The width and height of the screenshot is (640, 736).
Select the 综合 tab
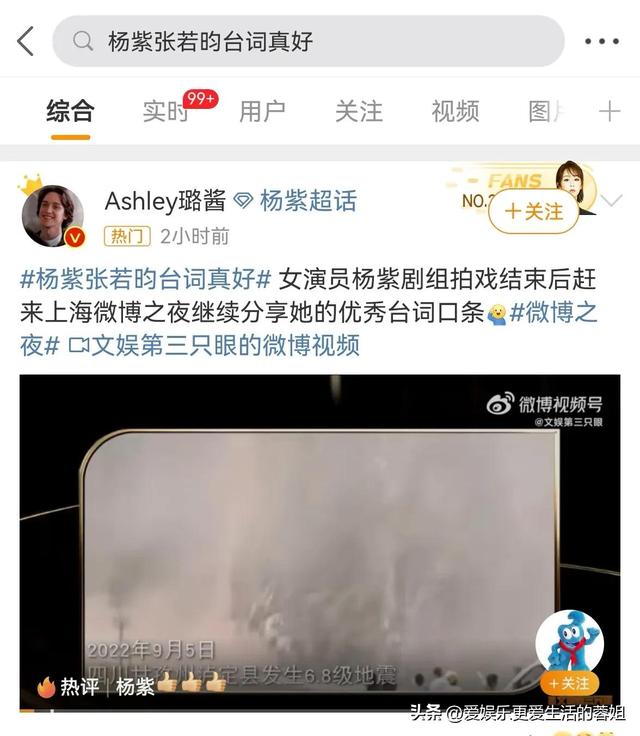coord(70,111)
